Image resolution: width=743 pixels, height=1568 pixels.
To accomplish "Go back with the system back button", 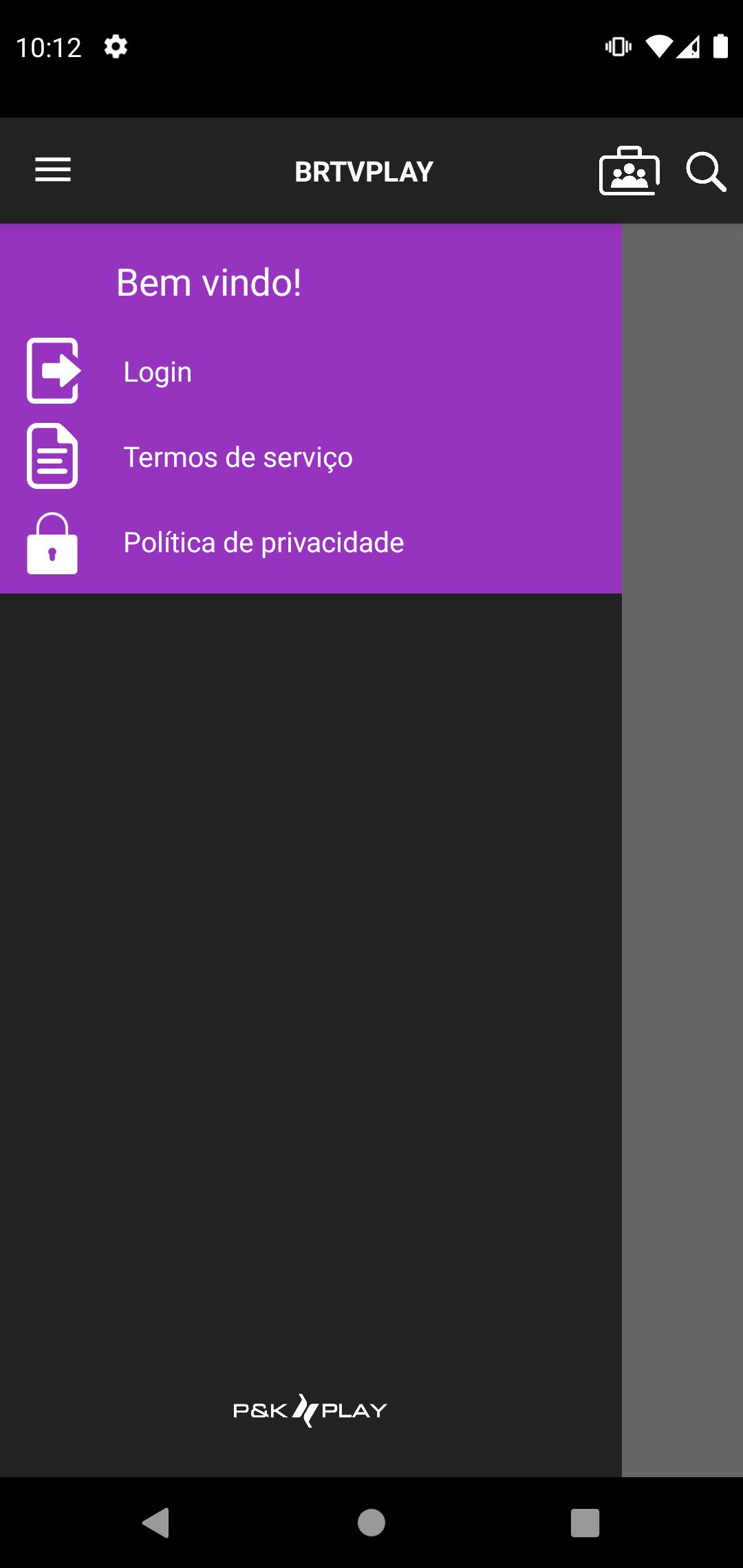I will coord(156,1523).
